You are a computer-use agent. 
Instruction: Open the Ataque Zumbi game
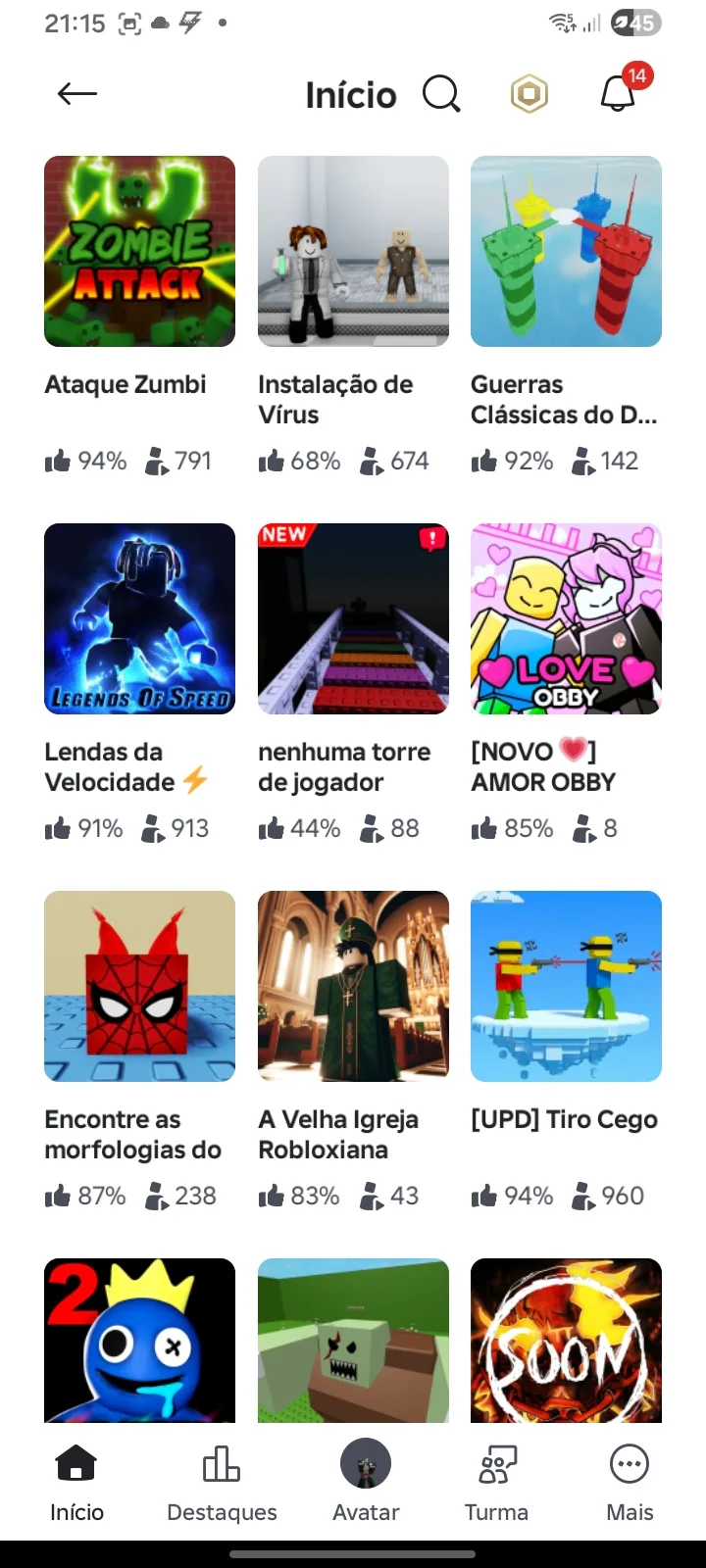tap(139, 252)
